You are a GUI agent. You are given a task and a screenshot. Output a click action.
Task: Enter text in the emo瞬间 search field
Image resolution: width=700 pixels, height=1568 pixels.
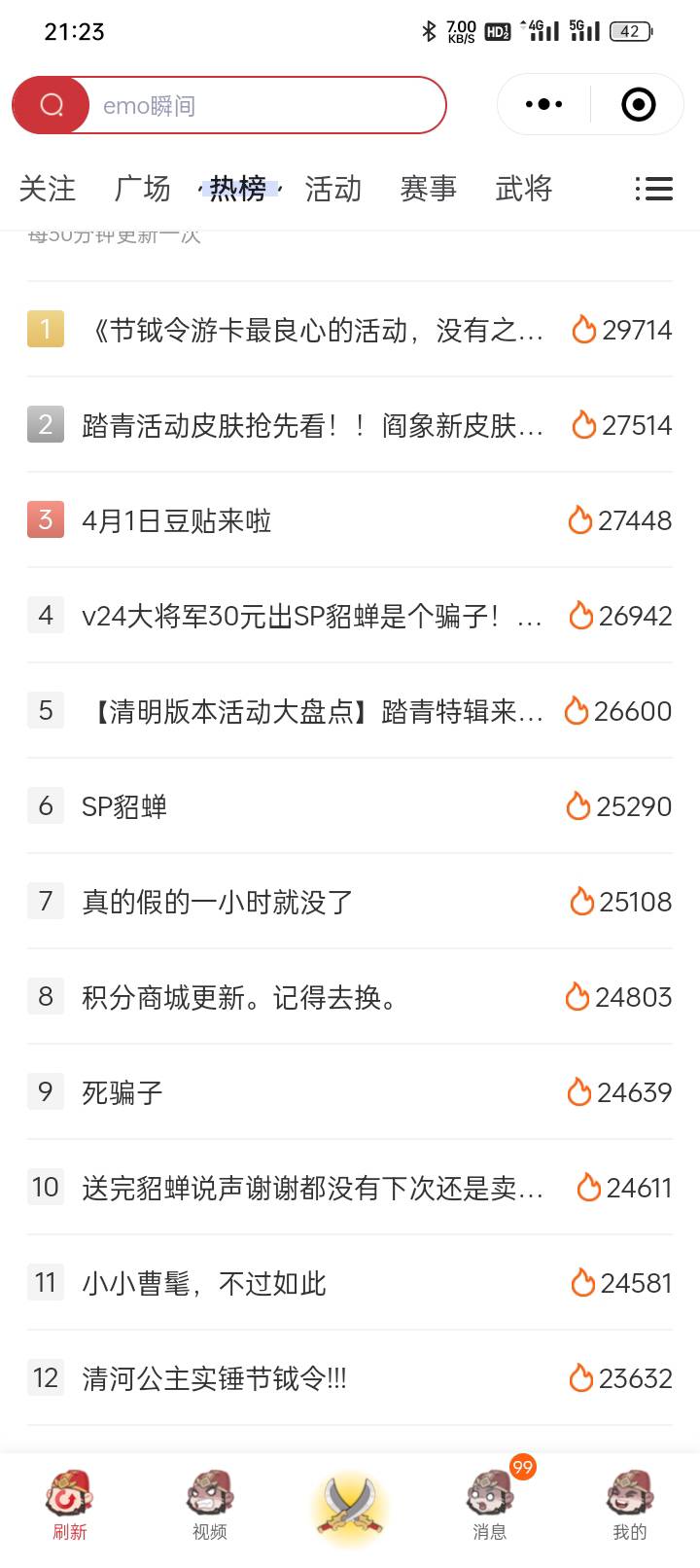(262, 105)
